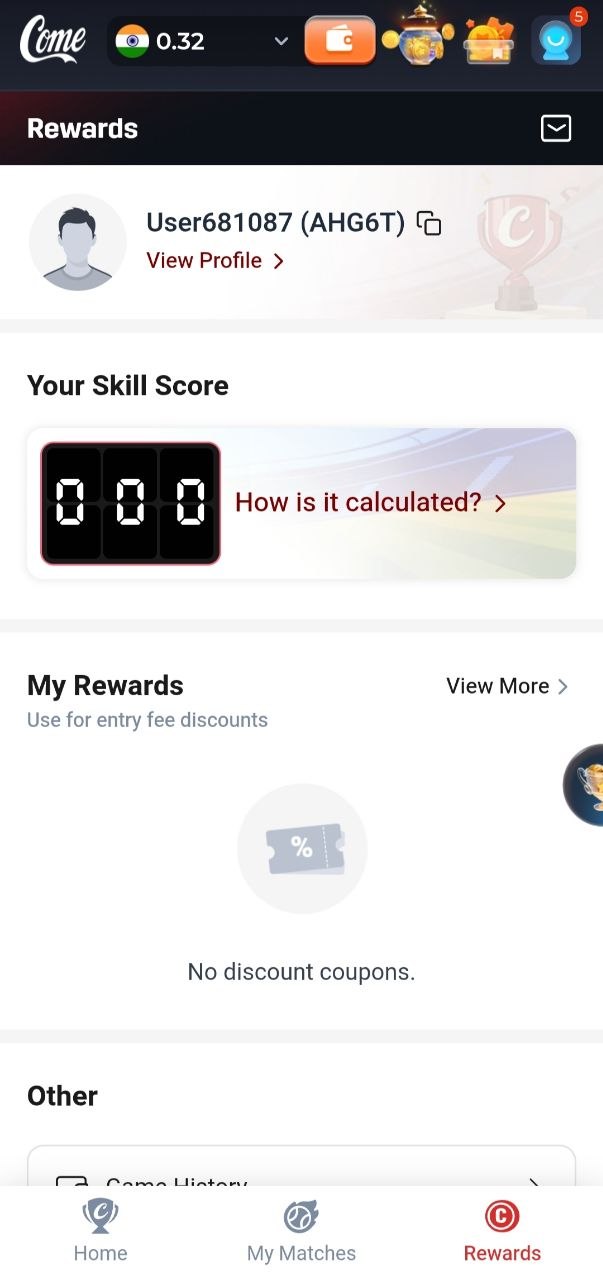Select the Rewards tab

[502, 1232]
